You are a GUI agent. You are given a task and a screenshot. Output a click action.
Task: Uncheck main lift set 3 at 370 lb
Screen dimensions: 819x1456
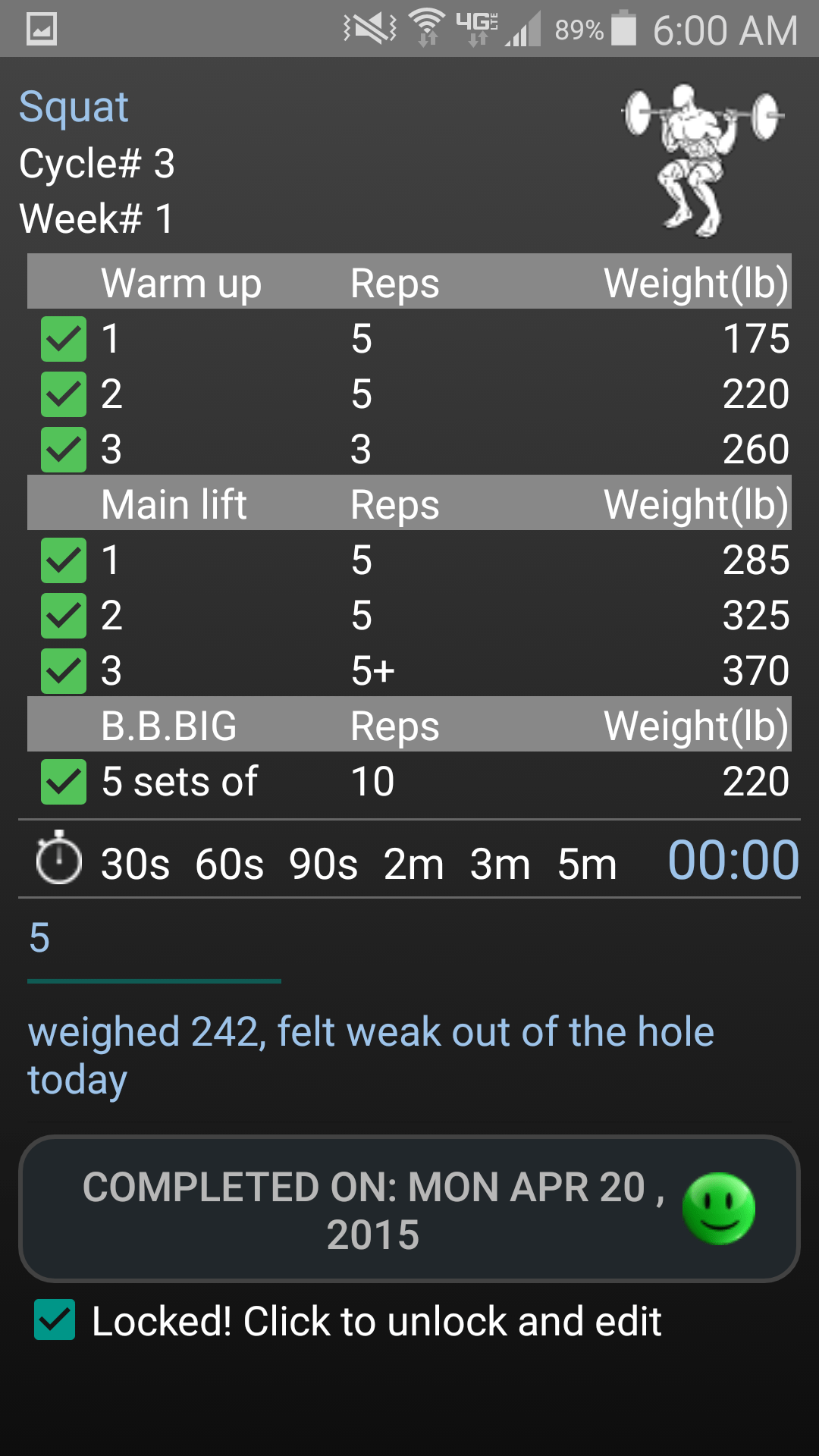64,671
